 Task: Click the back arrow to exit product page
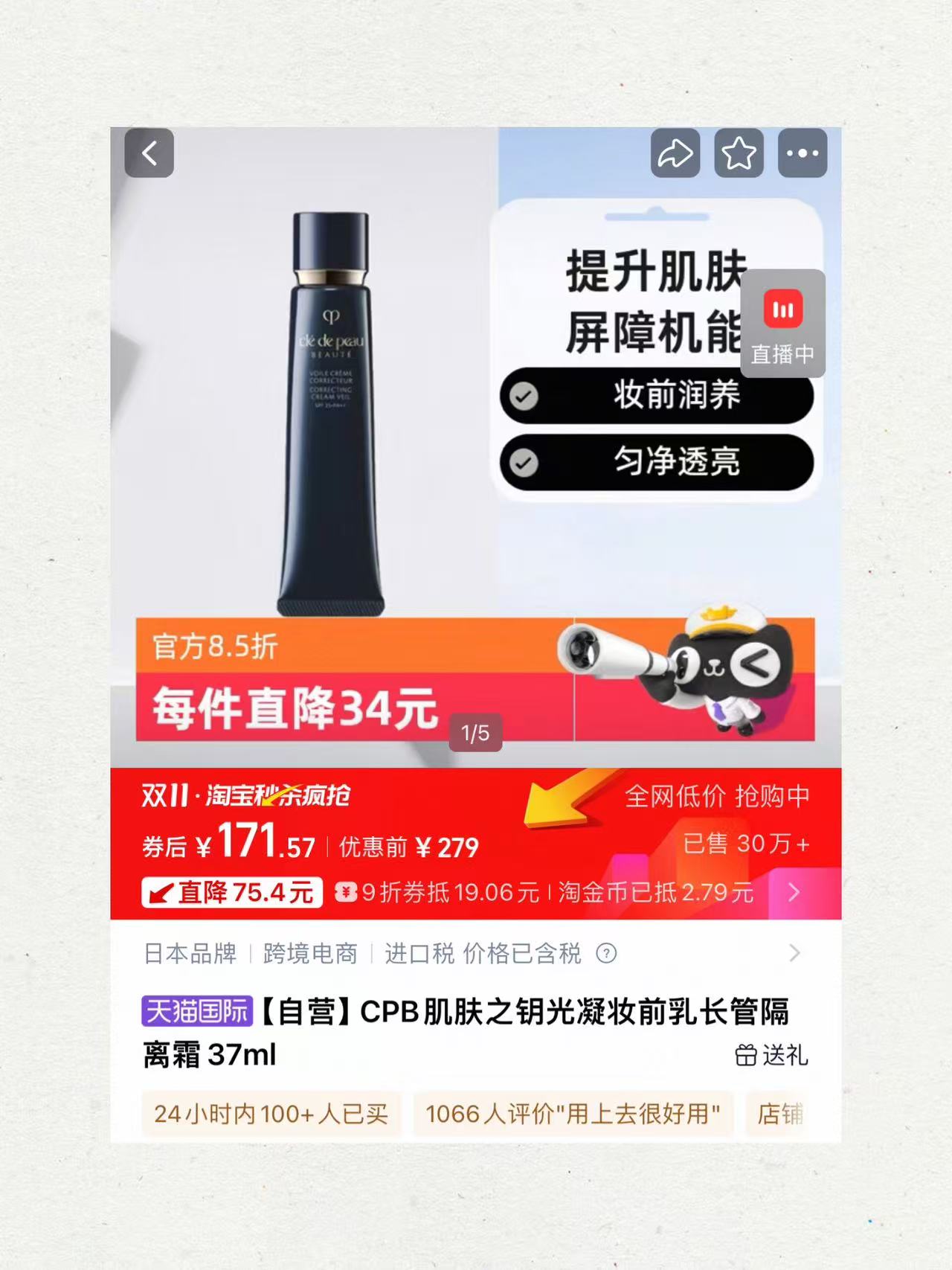(149, 154)
